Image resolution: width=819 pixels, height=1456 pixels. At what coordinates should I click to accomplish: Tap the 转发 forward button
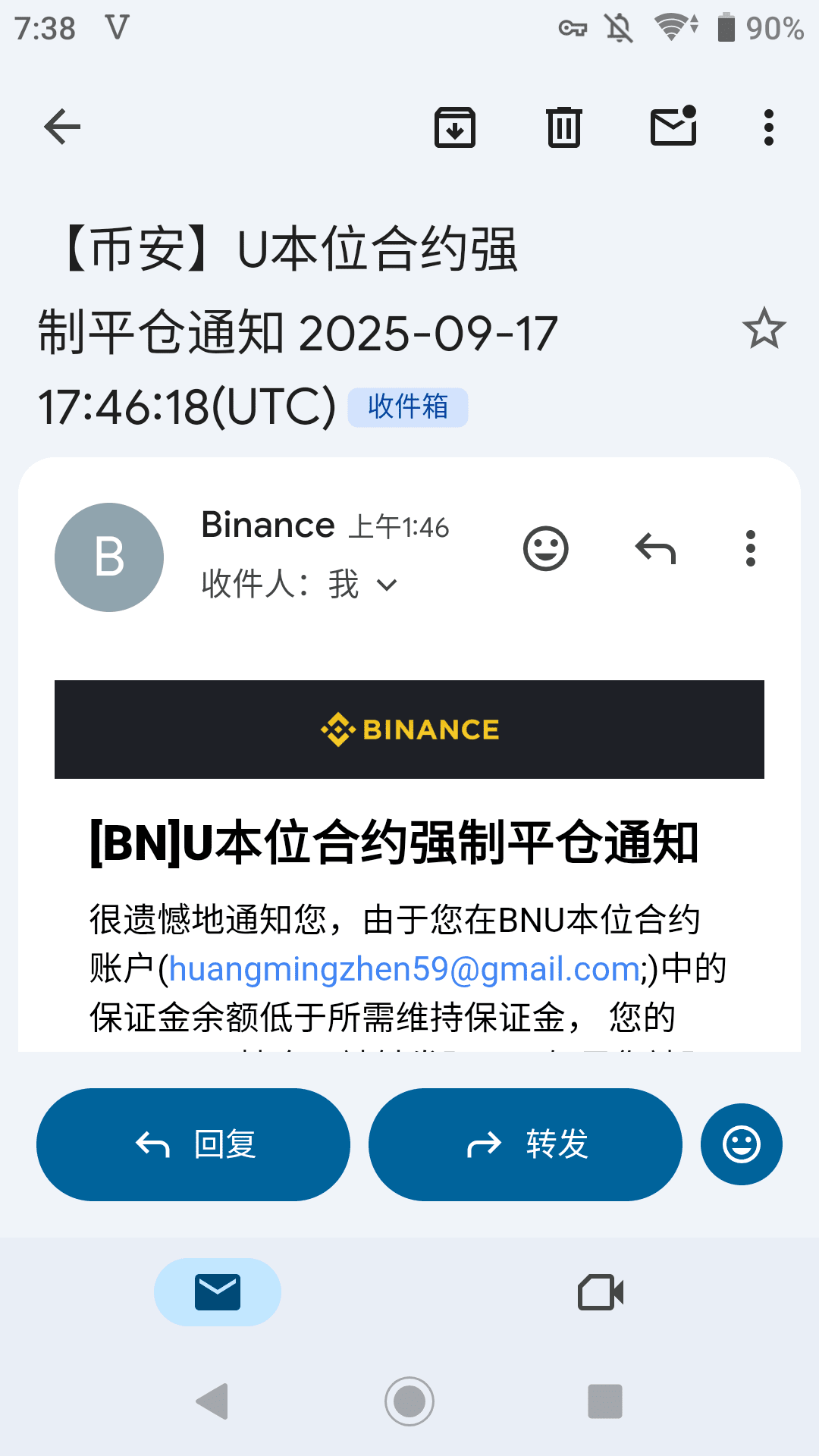pos(525,1144)
